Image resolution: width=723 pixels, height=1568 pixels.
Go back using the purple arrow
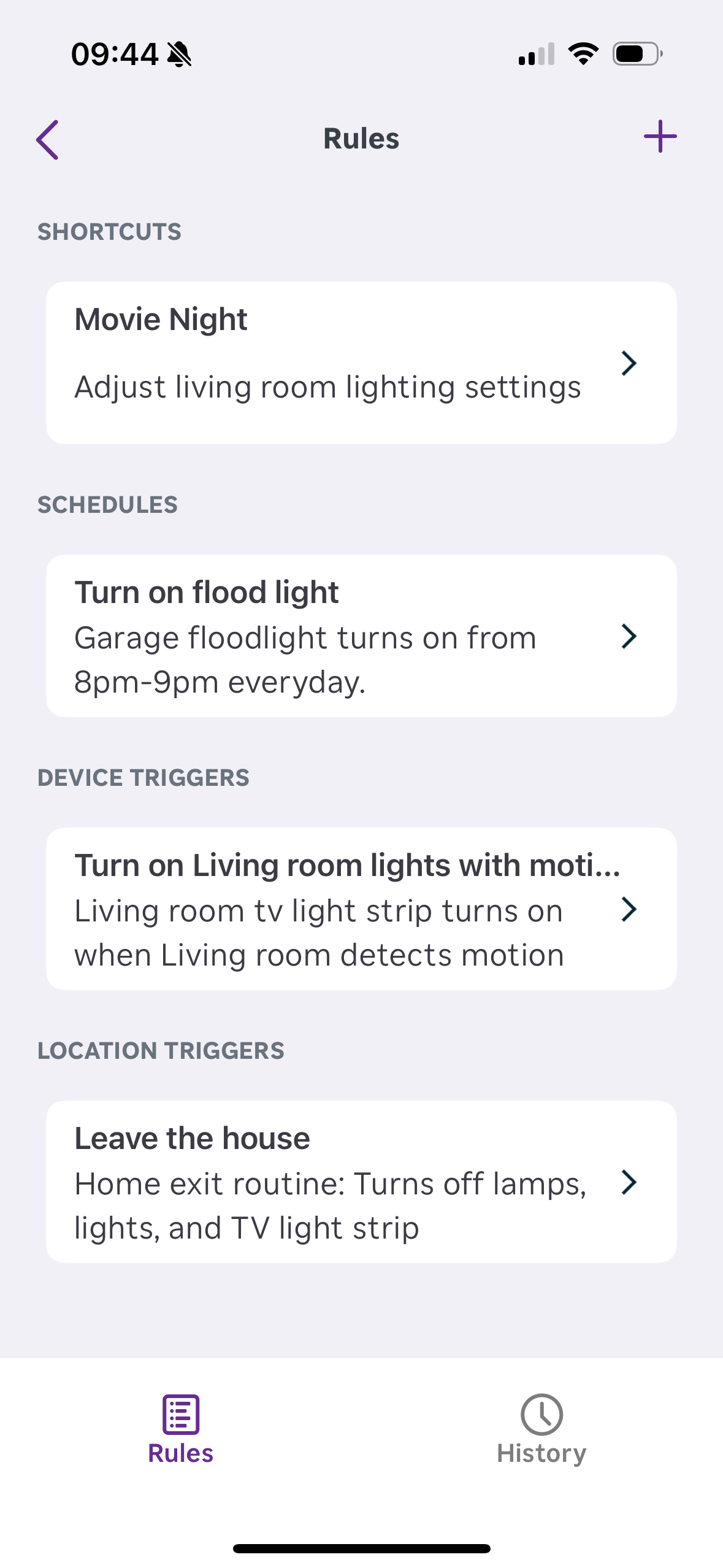pyautogui.click(x=47, y=139)
